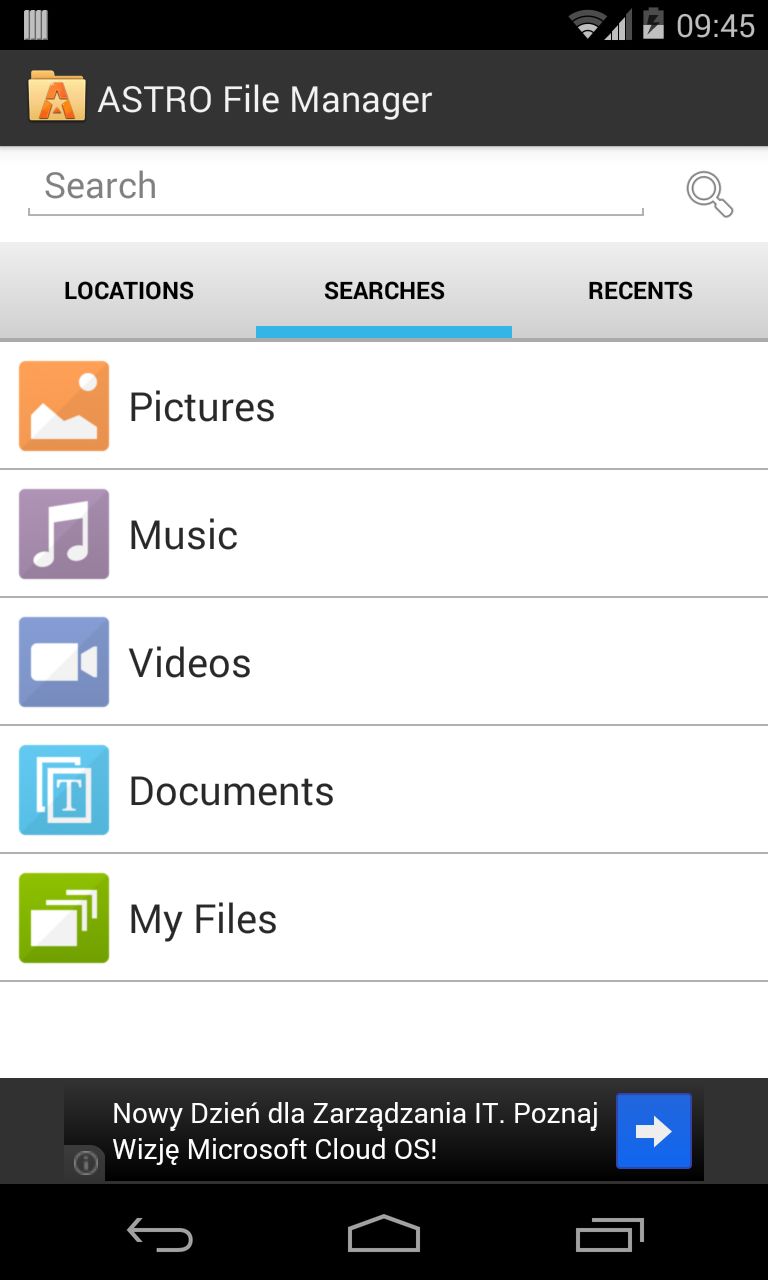The image size is (768, 1280).
Task: Open the recent apps overview
Action: click(610, 1235)
